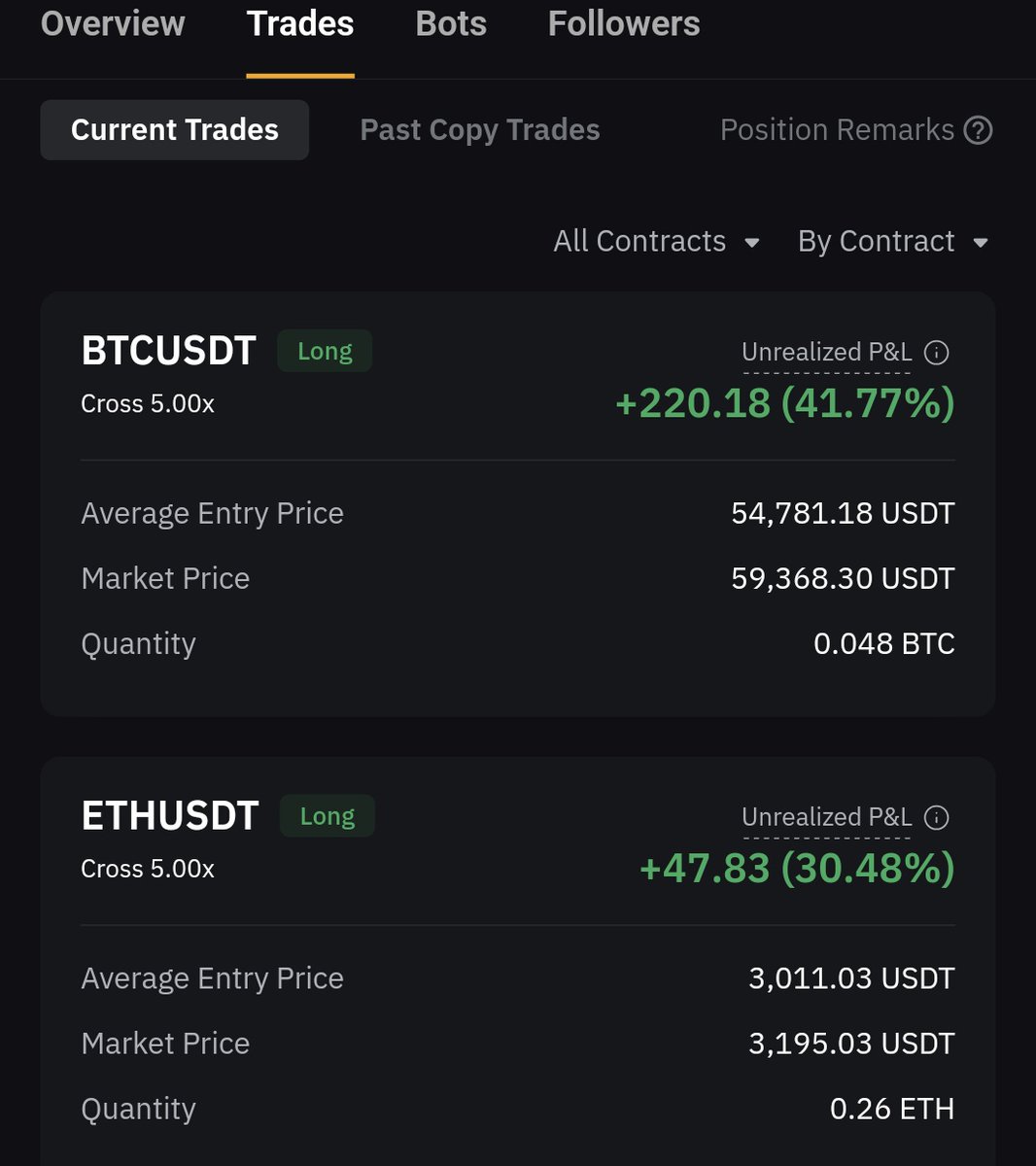The image size is (1036, 1166).
Task: Open the Bots tab
Action: point(451,24)
